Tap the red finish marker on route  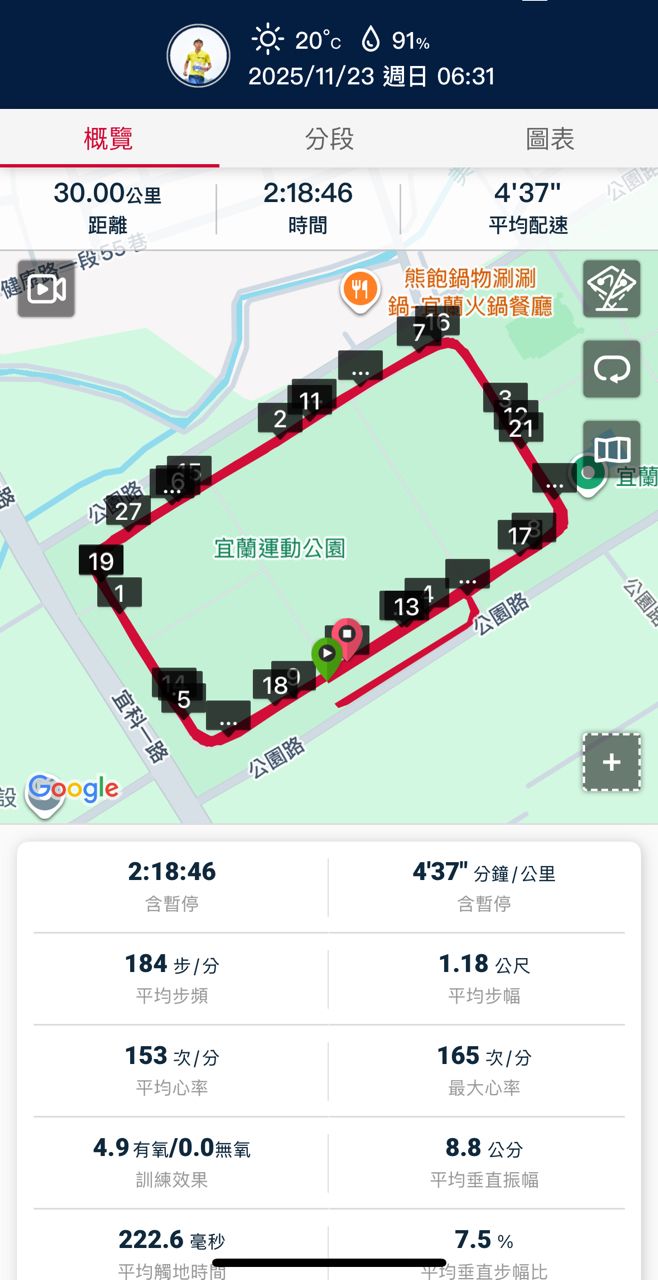point(347,634)
